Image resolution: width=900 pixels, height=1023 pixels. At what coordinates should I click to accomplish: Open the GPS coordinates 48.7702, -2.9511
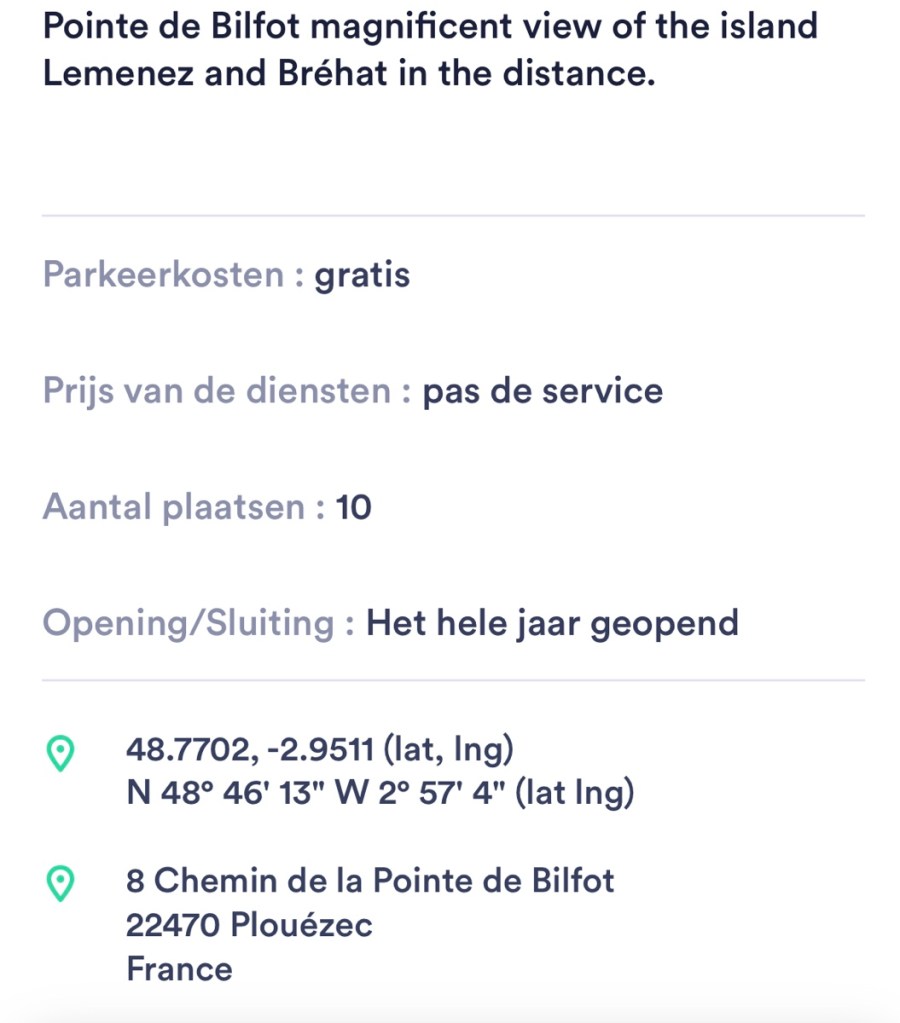[x=319, y=748]
